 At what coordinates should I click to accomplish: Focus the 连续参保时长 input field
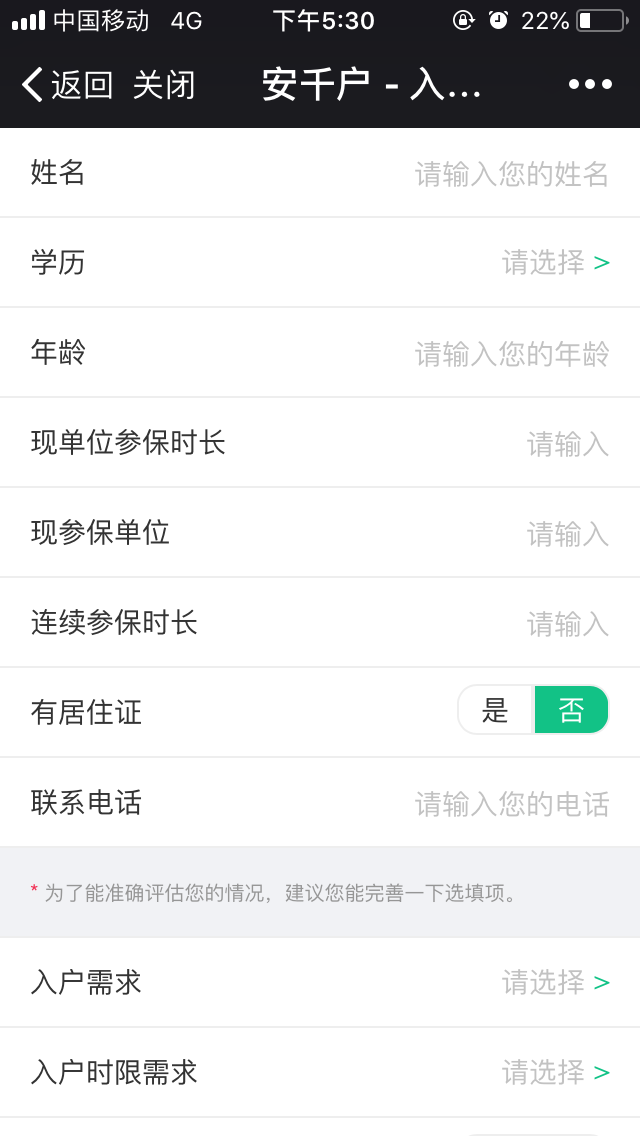click(567, 623)
